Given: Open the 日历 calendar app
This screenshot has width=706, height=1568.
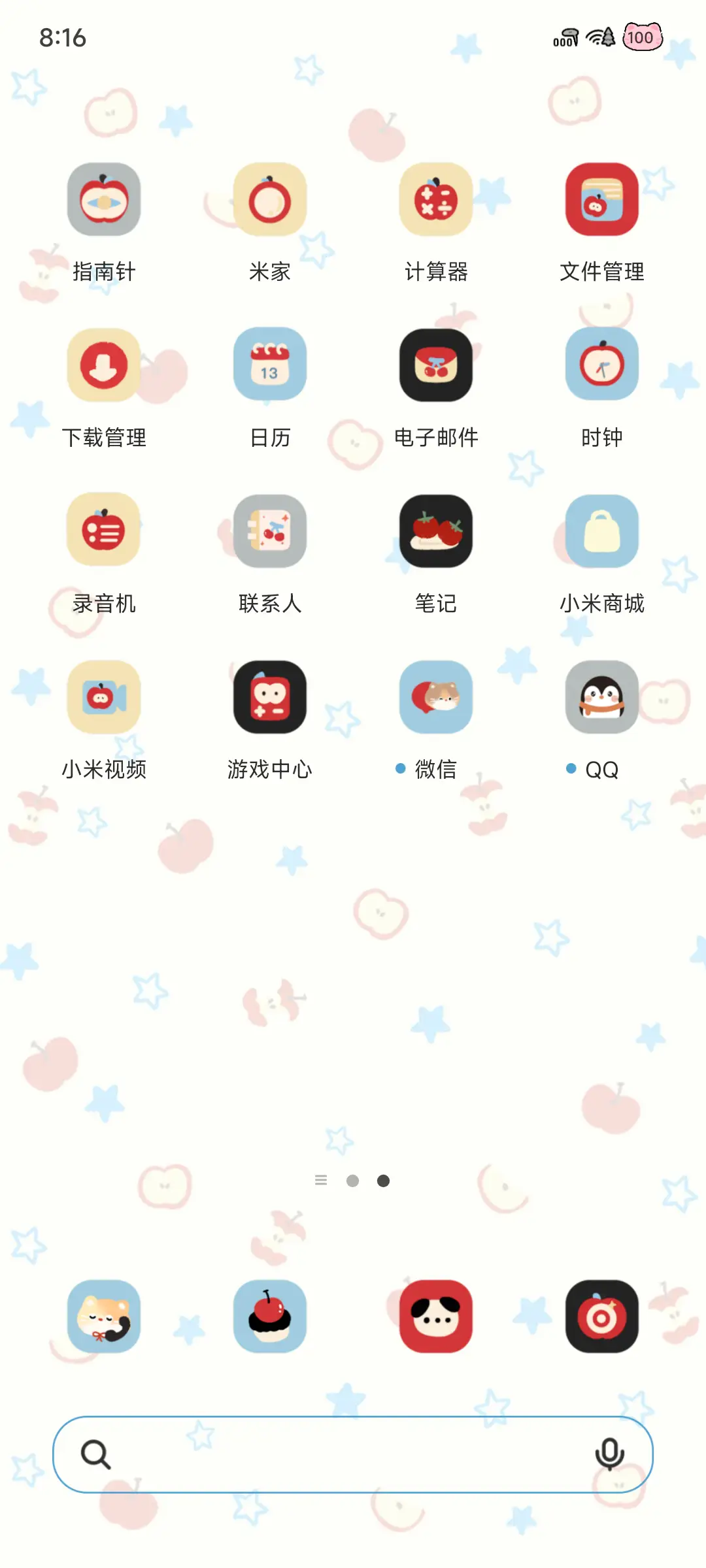Looking at the screenshot, I should tap(269, 366).
